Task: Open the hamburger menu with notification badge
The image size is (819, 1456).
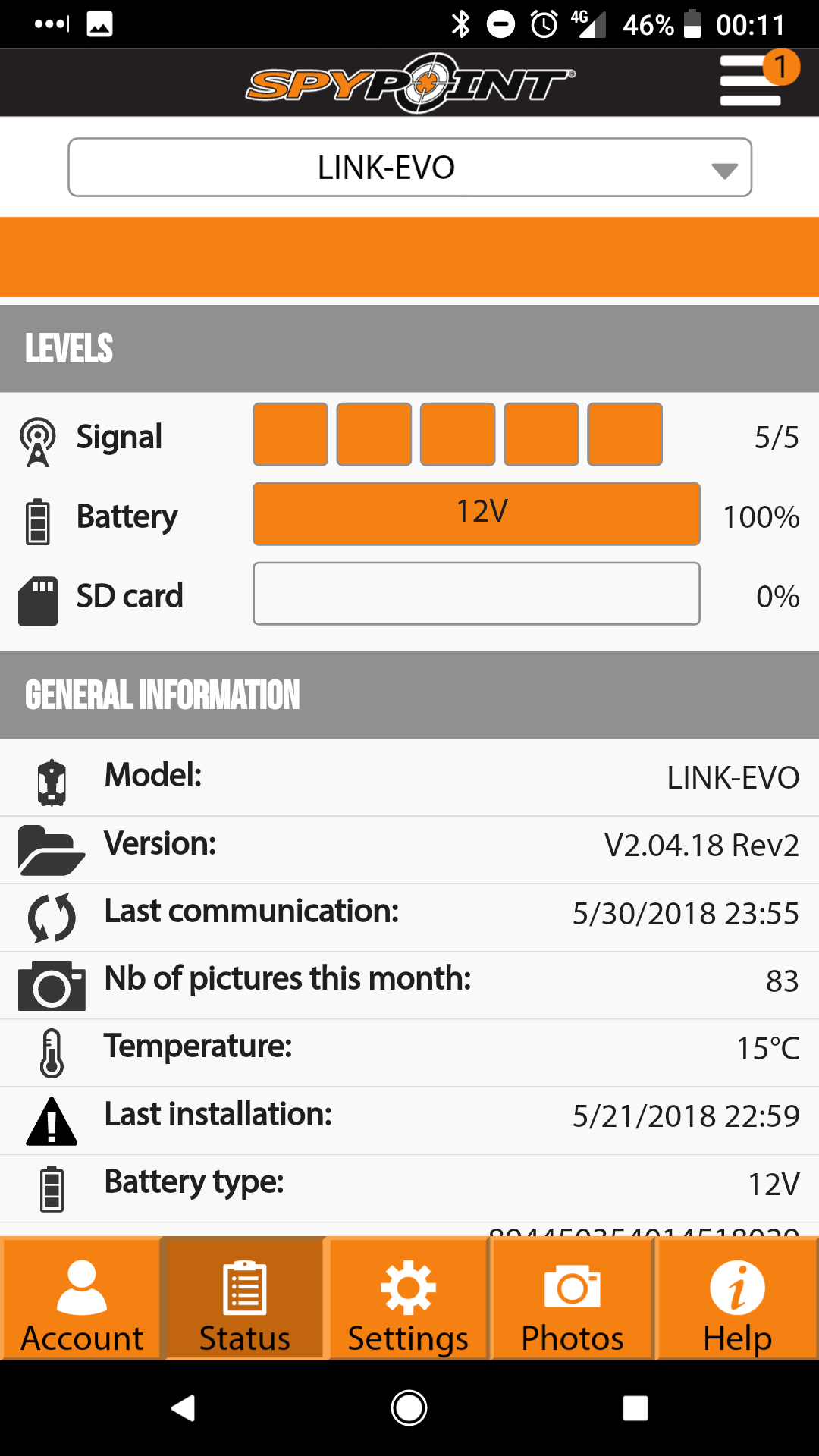Action: pyautogui.click(x=752, y=80)
